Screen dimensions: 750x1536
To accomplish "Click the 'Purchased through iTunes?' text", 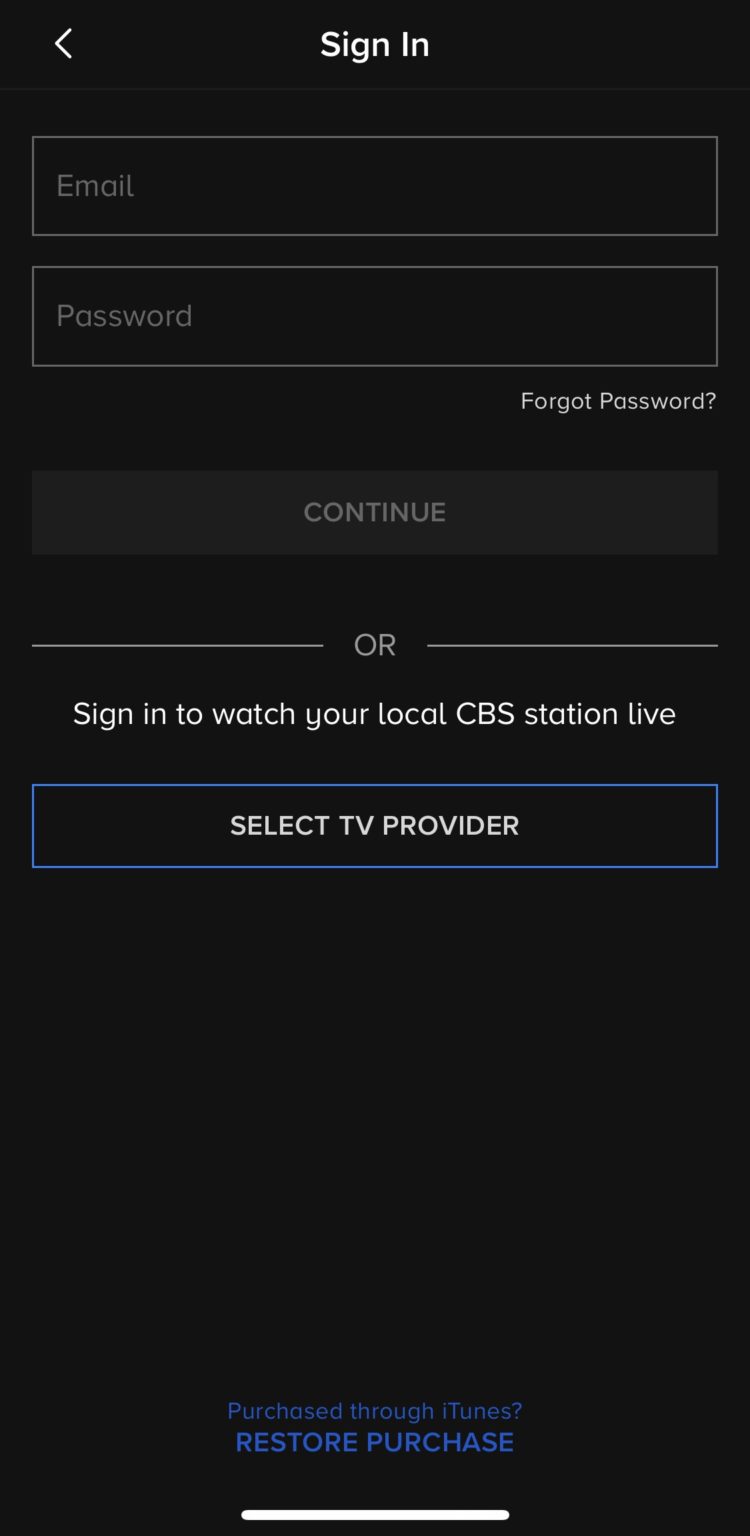I will coord(375,1410).
